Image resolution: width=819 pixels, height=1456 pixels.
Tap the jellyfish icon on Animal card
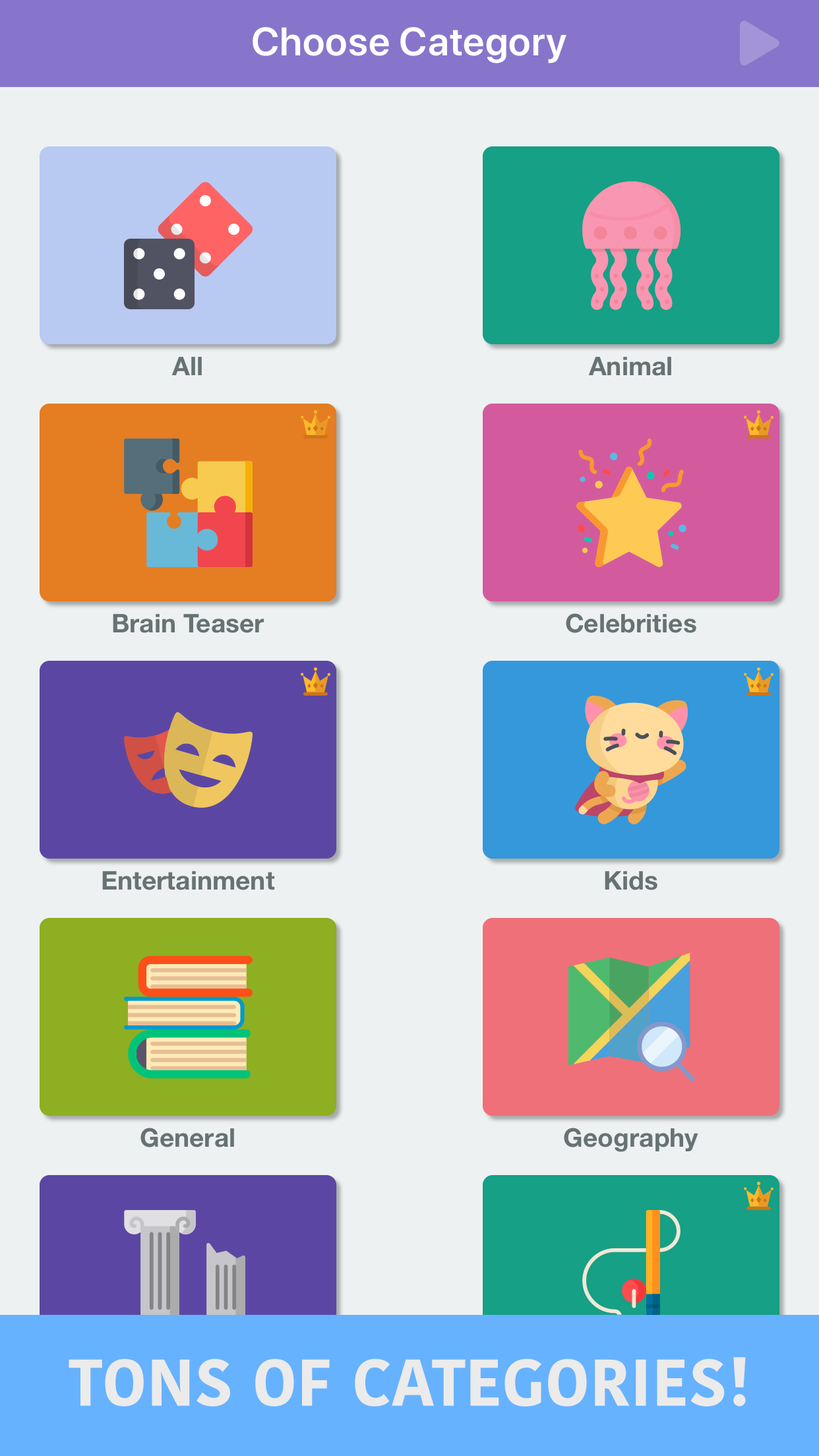[630, 245]
